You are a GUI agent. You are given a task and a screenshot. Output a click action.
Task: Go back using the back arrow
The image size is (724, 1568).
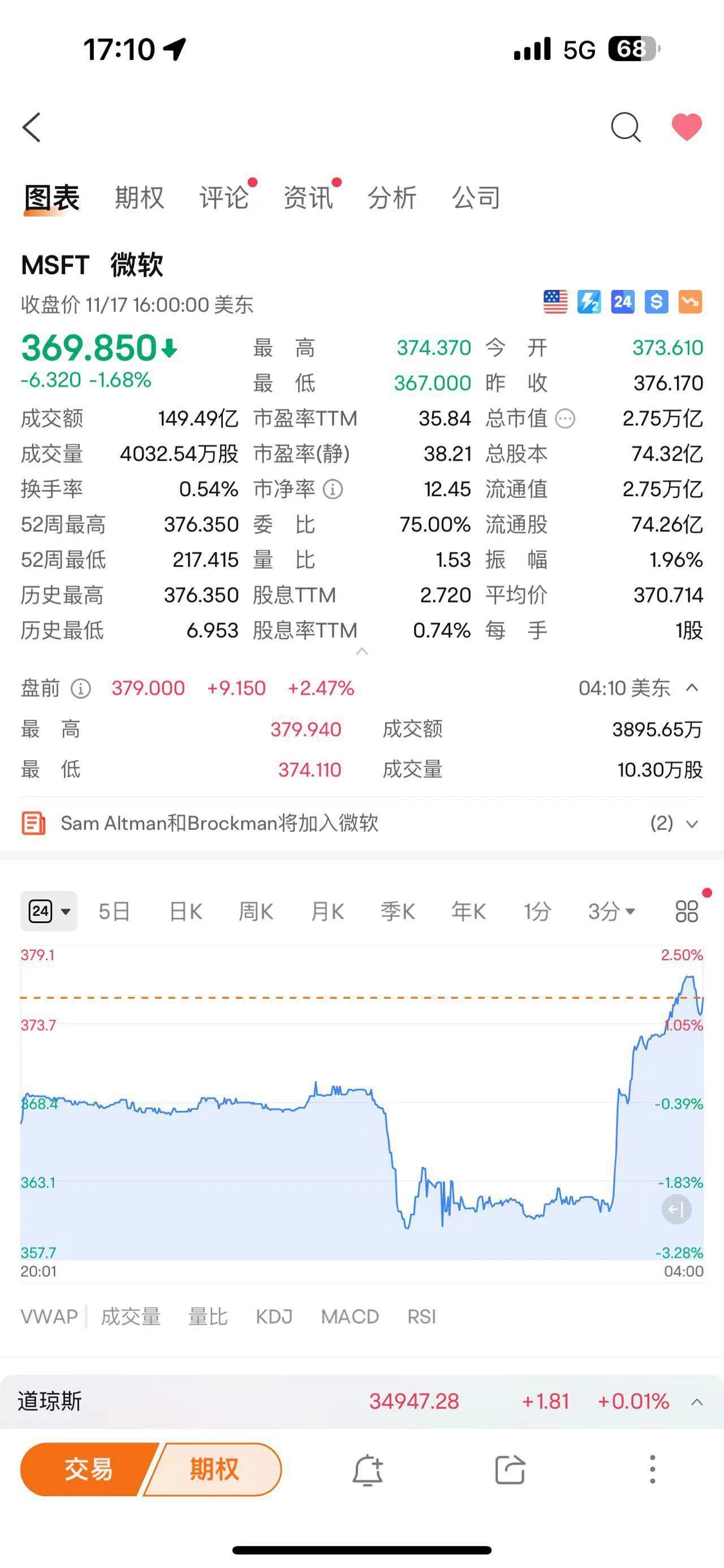[32, 127]
